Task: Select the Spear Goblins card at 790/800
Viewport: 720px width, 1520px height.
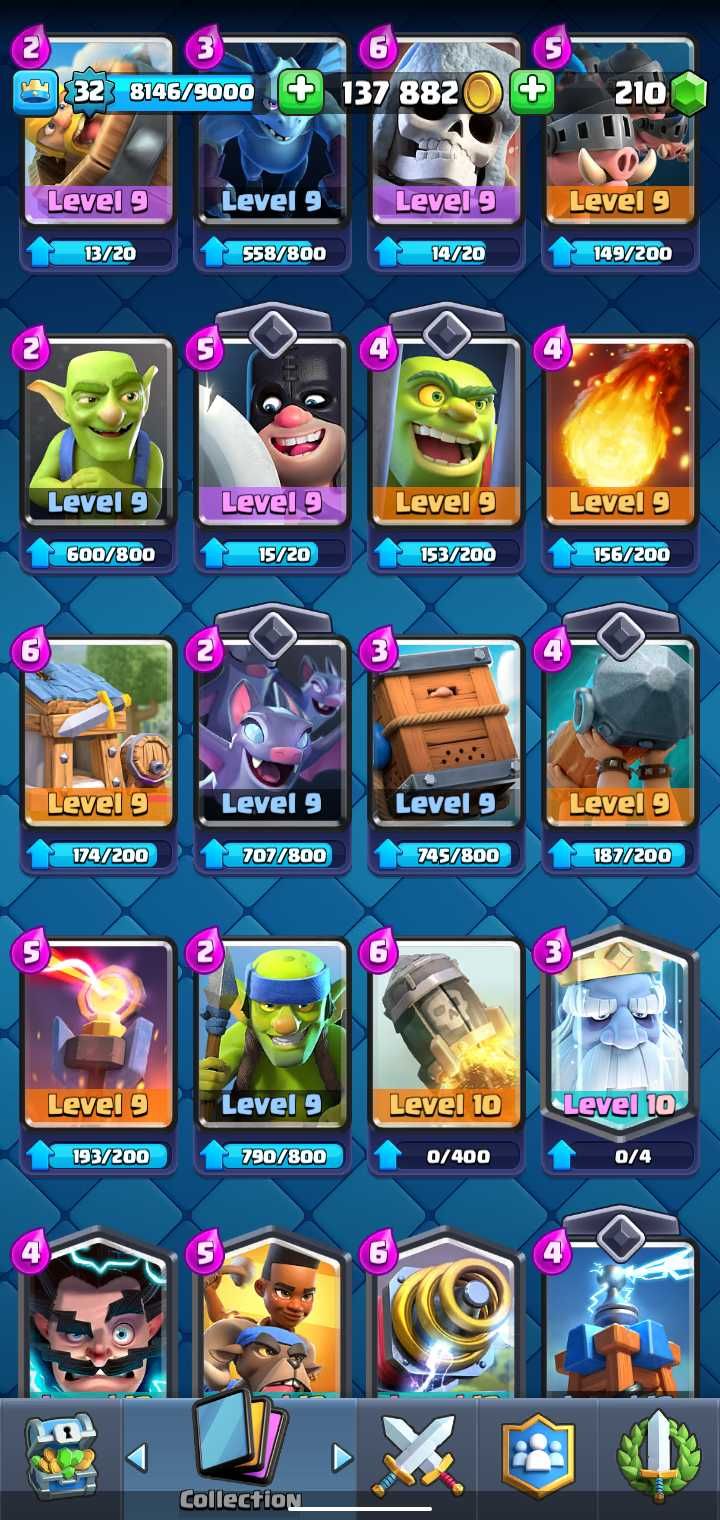Action: coord(272,1033)
